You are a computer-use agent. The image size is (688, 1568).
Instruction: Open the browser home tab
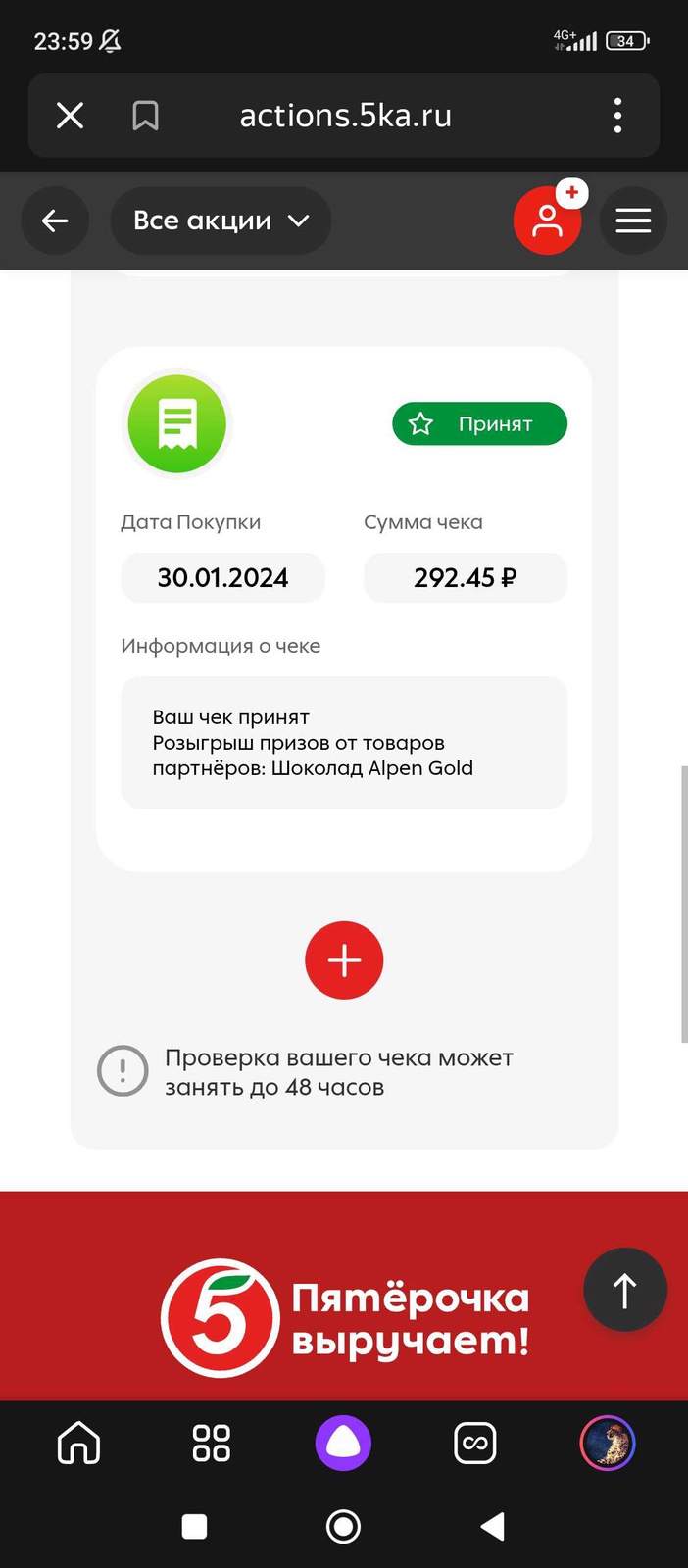[x=78, y=1444]
